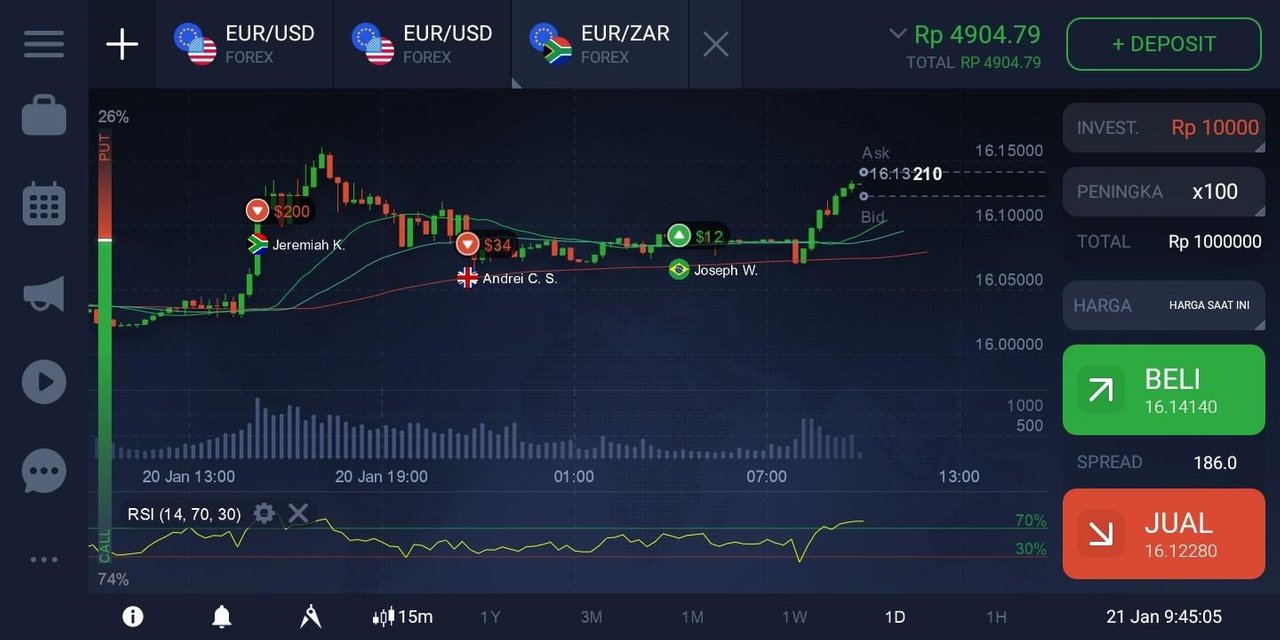Screen dimensions: 1280x640
Task: Open the calendar icon in sidebar
Action: pos(44,204)
